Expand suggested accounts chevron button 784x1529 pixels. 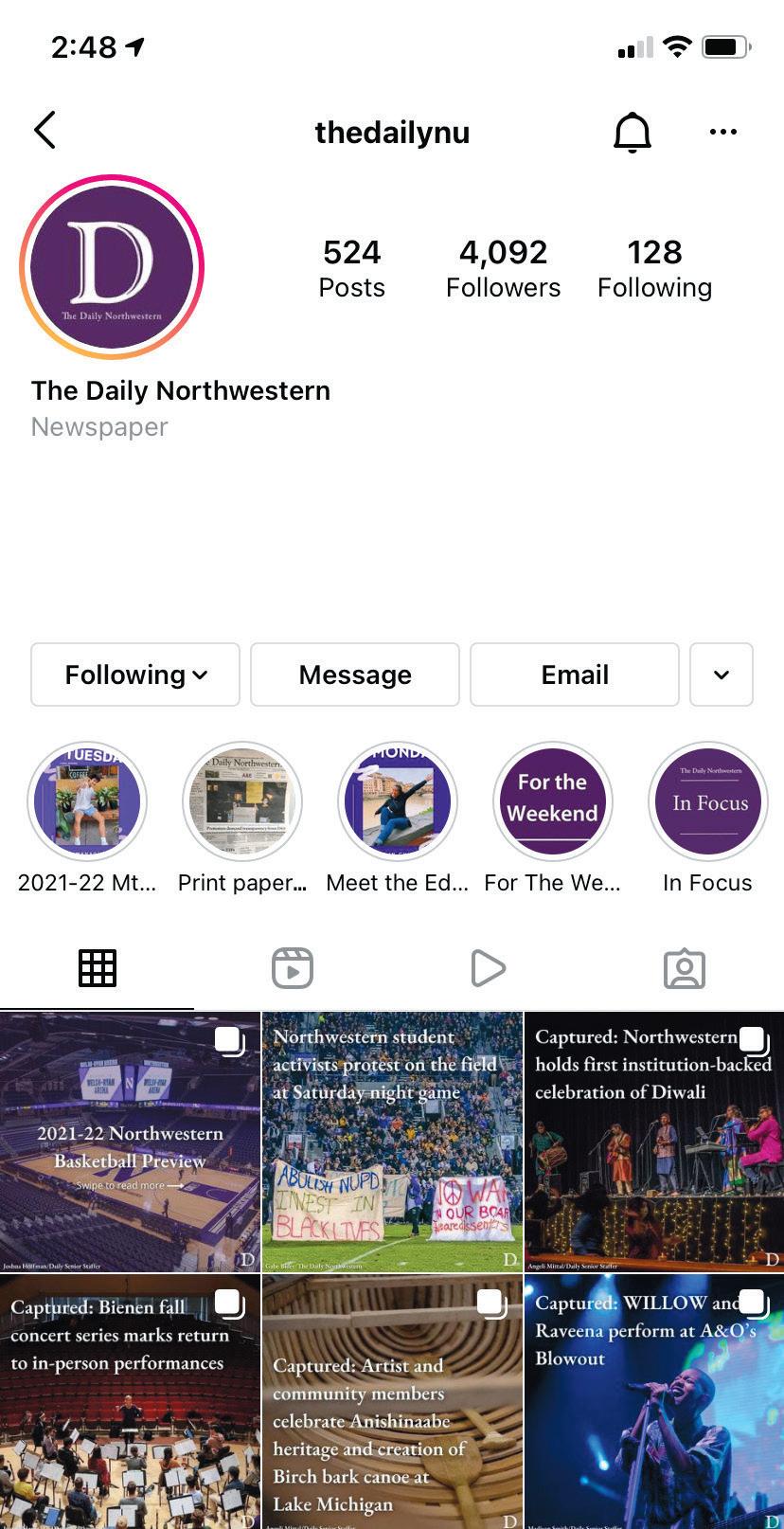pyautogui.click(x=722, y=675)
